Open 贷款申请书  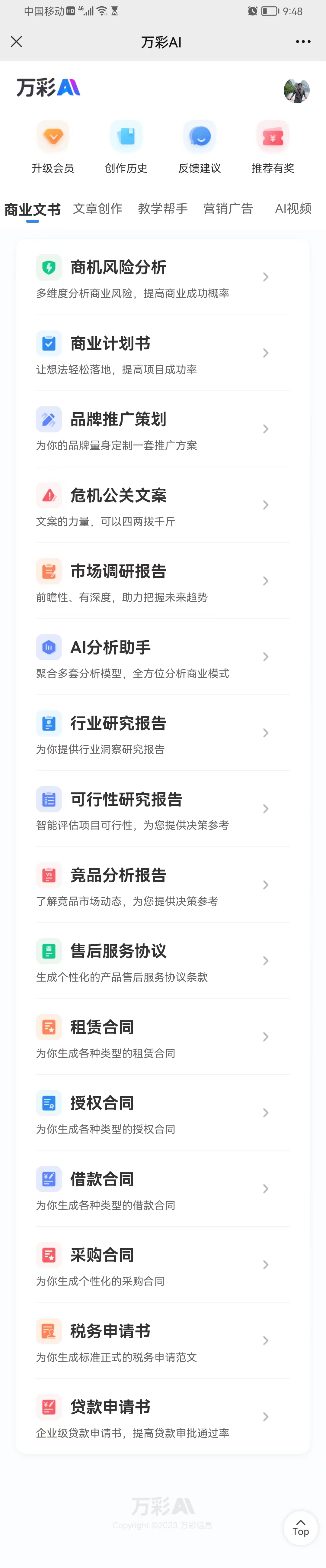[162, 1416]
